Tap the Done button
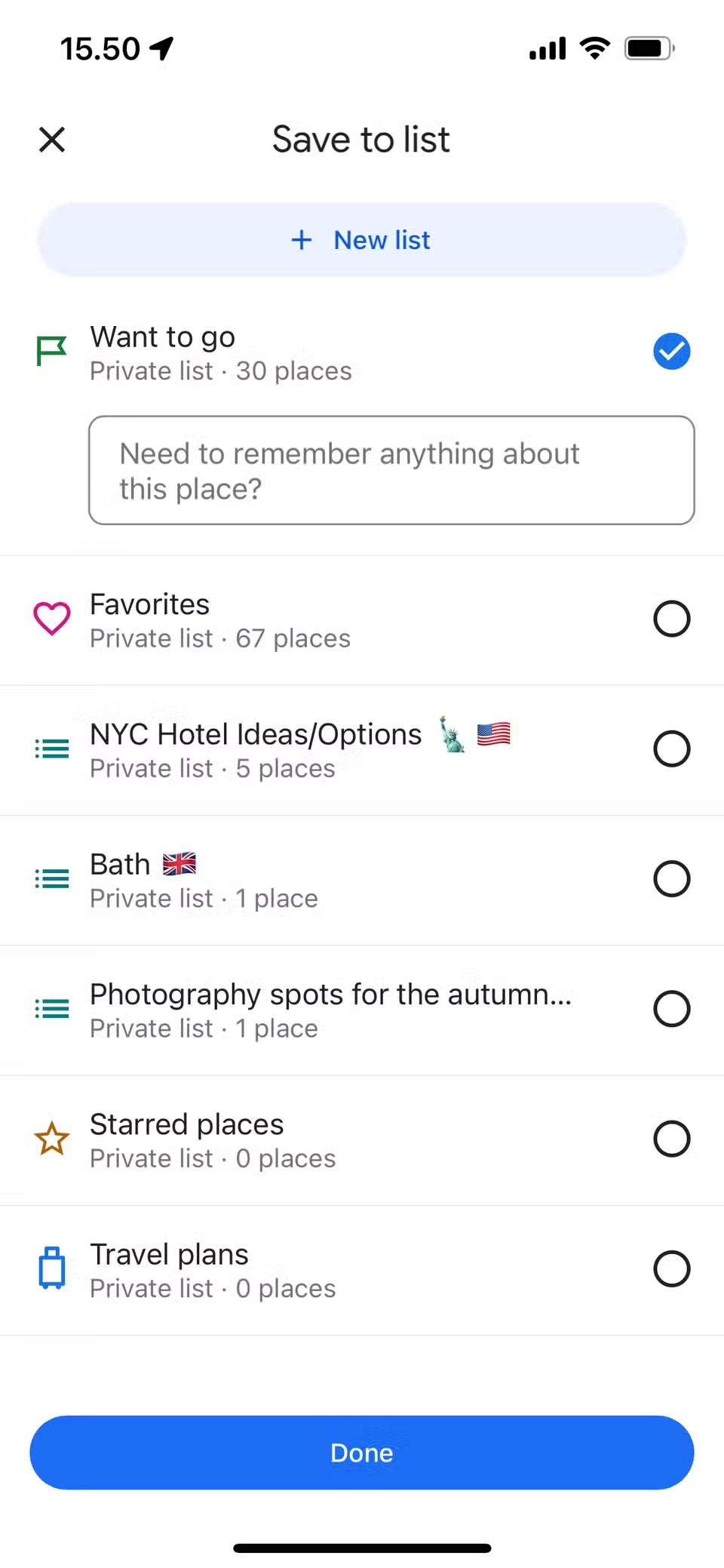The width and height of the screenshot is (724, 1568). tap(362, 1453)
